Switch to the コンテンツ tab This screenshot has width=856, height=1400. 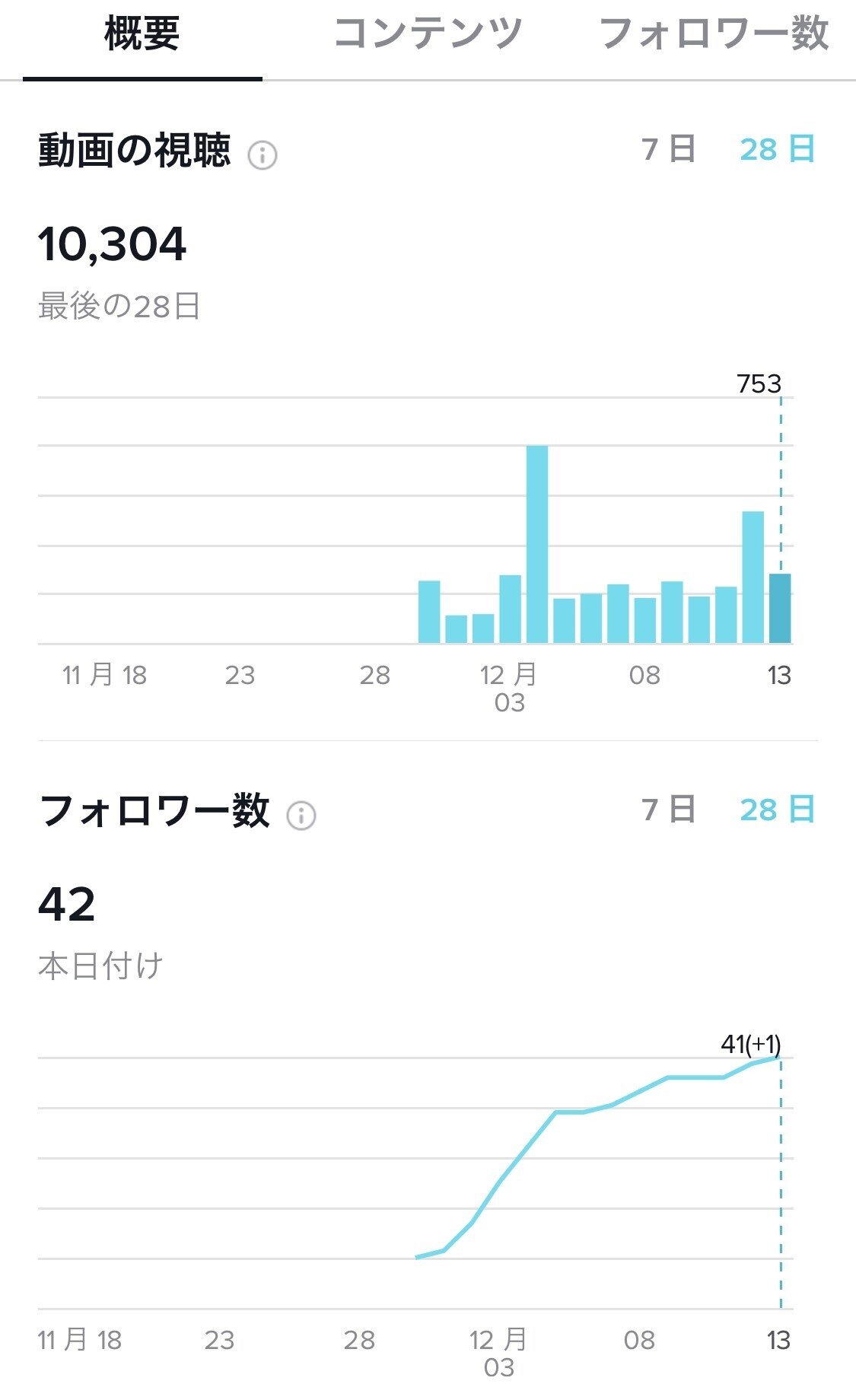(428, 33)
